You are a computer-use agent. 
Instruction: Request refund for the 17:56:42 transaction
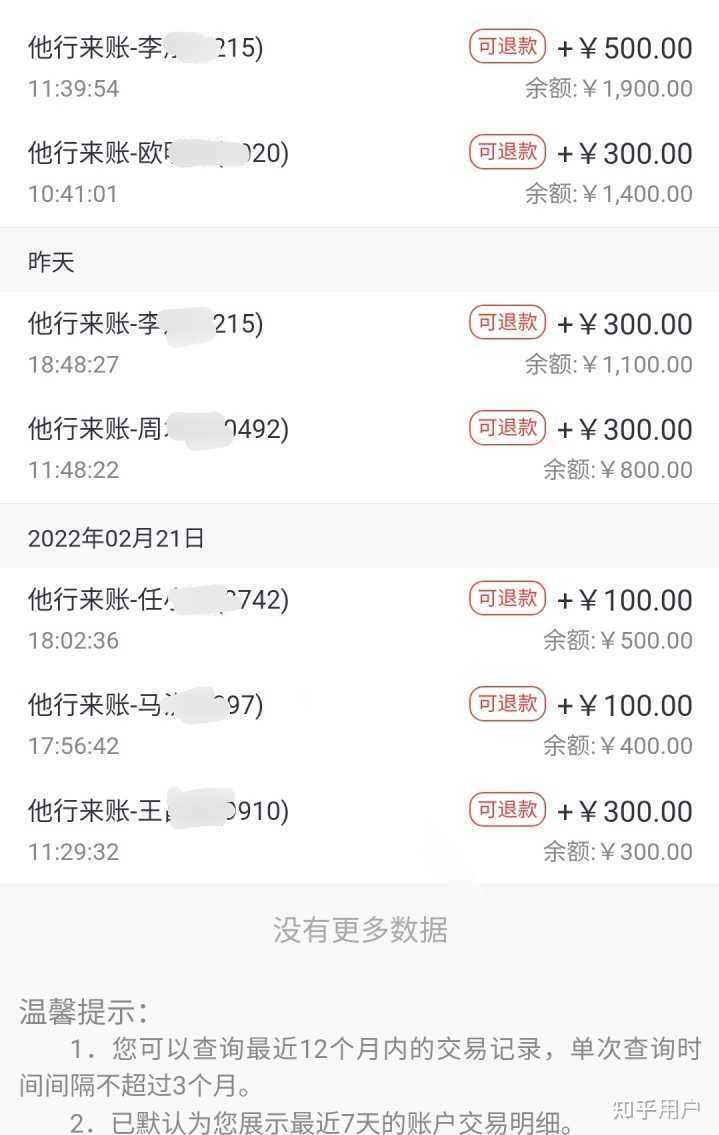[x=507, y=704]
